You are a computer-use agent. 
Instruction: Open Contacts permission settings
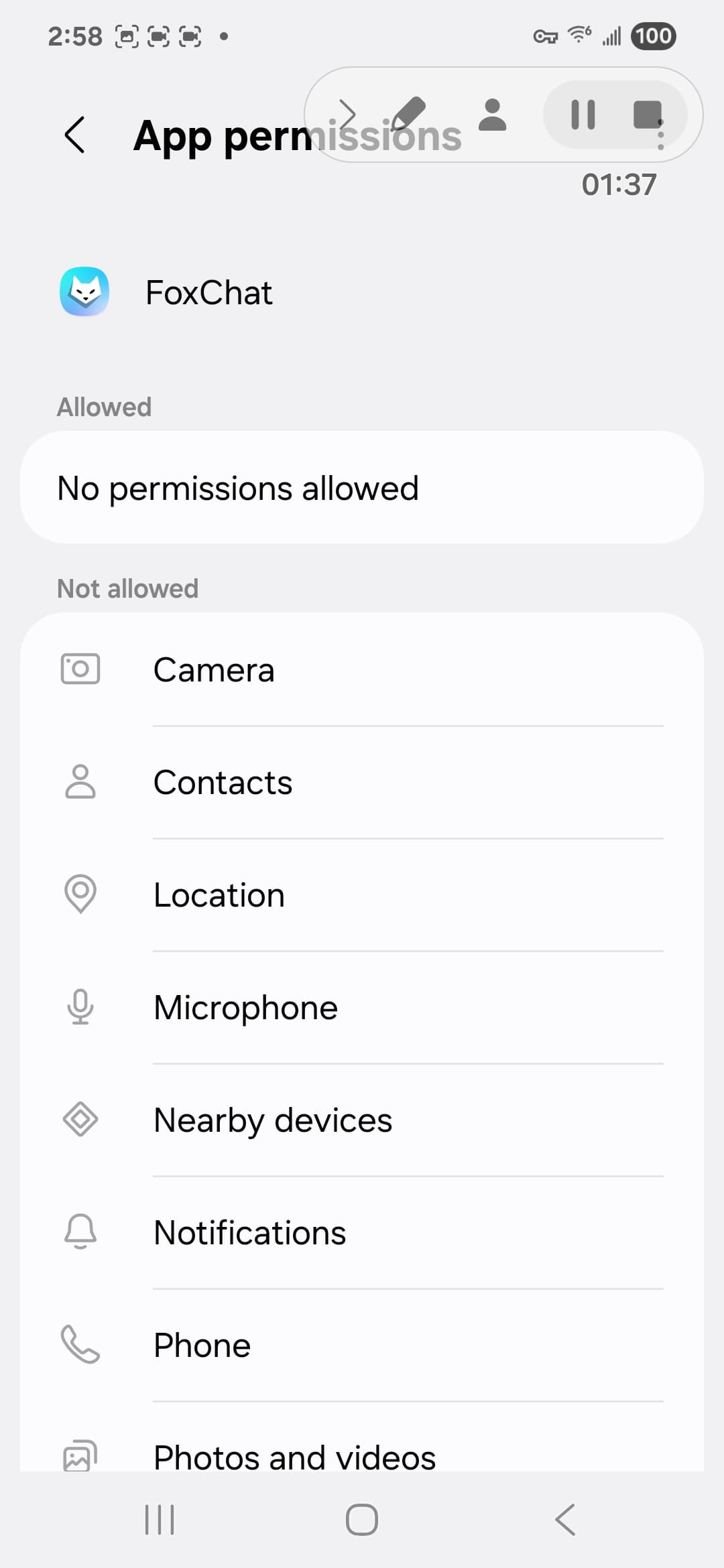point(362,782)
